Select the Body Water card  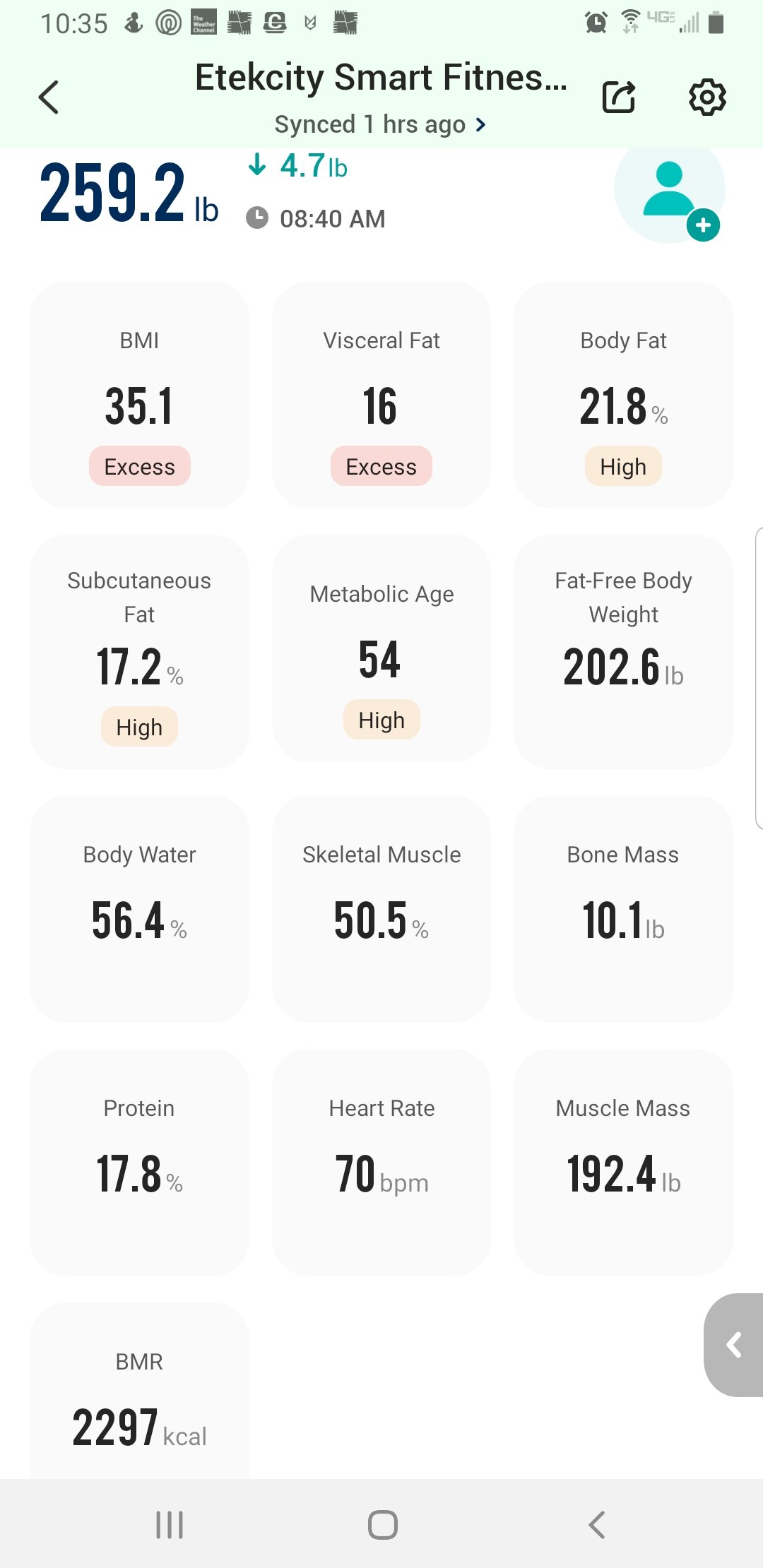(x=139, y=909)
